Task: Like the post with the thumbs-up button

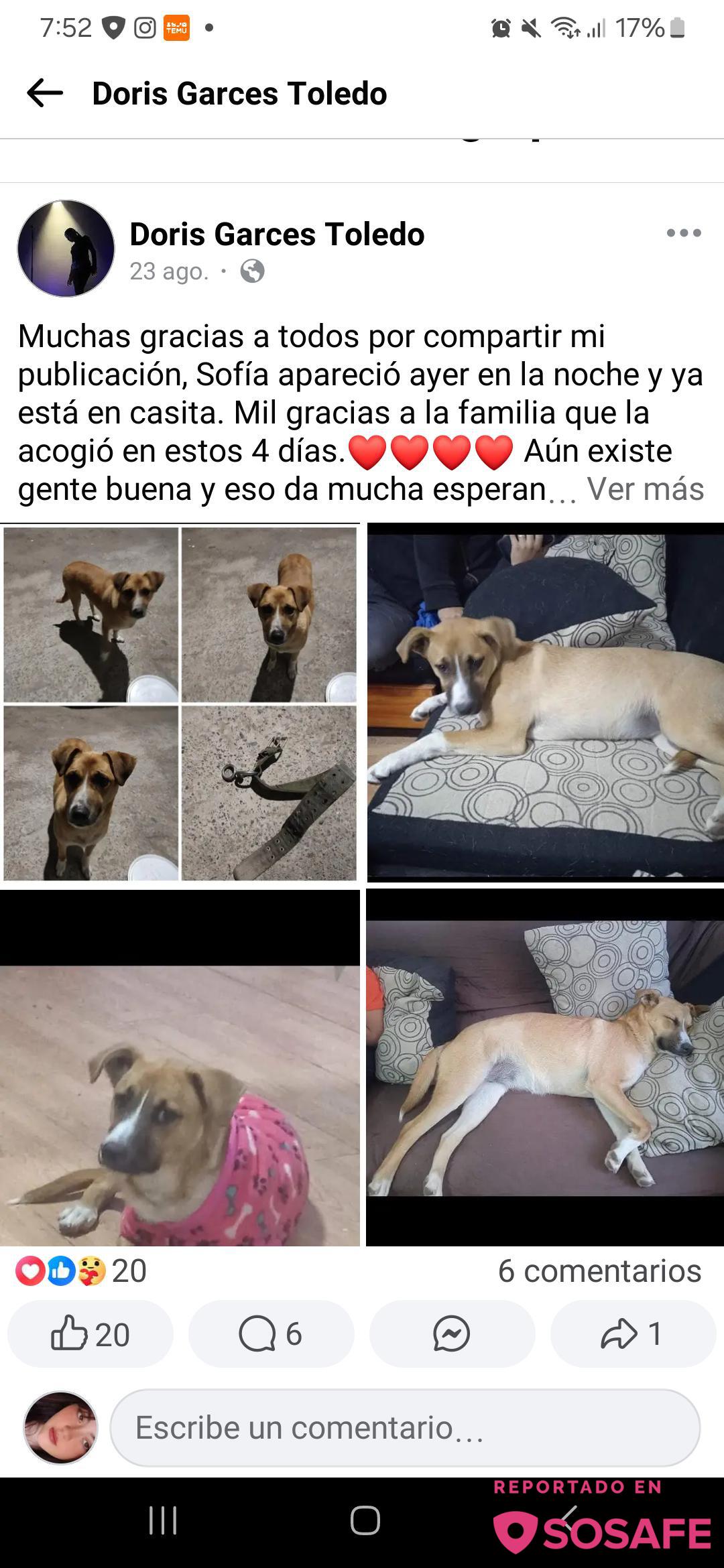Action: click(90, 1333)
